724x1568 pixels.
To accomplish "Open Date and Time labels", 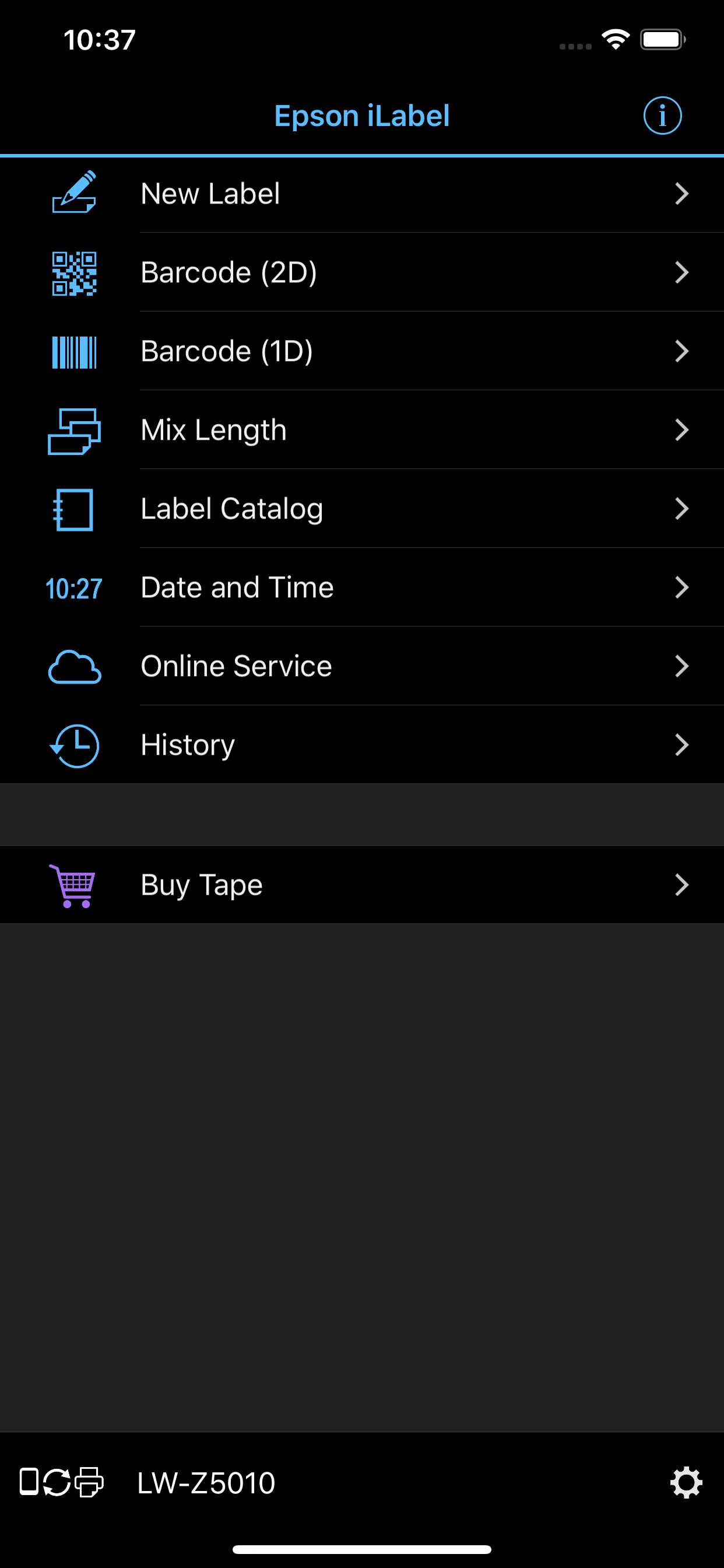I will point(362,587).
